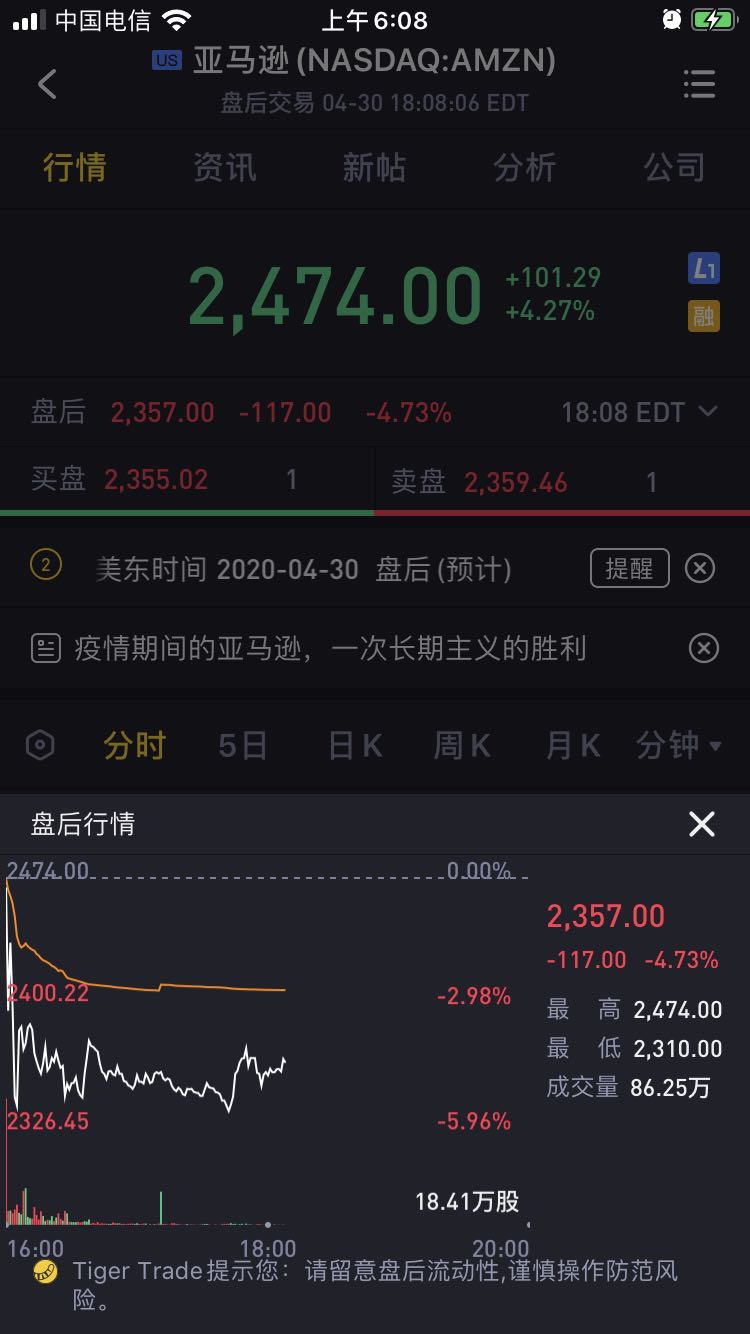Open the 分析 tab
Screen dimensions: 750x1334
(524, 167)
